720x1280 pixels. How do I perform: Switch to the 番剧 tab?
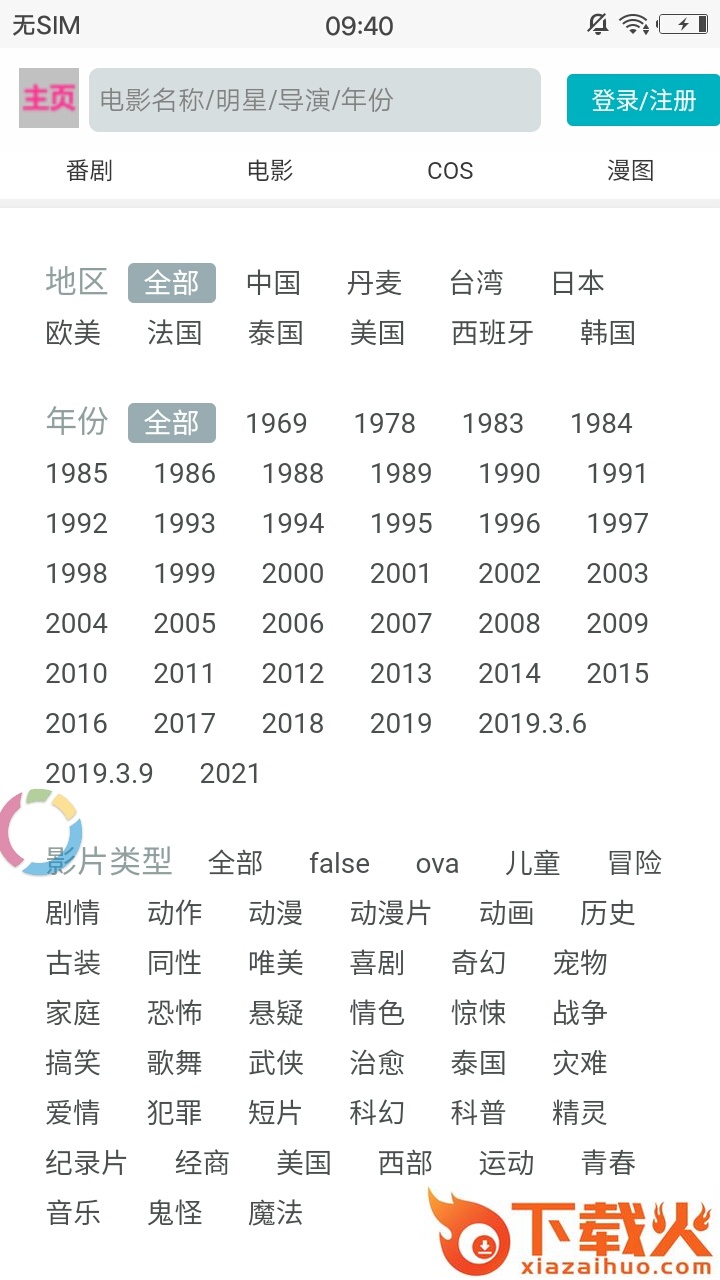point(89,171)
